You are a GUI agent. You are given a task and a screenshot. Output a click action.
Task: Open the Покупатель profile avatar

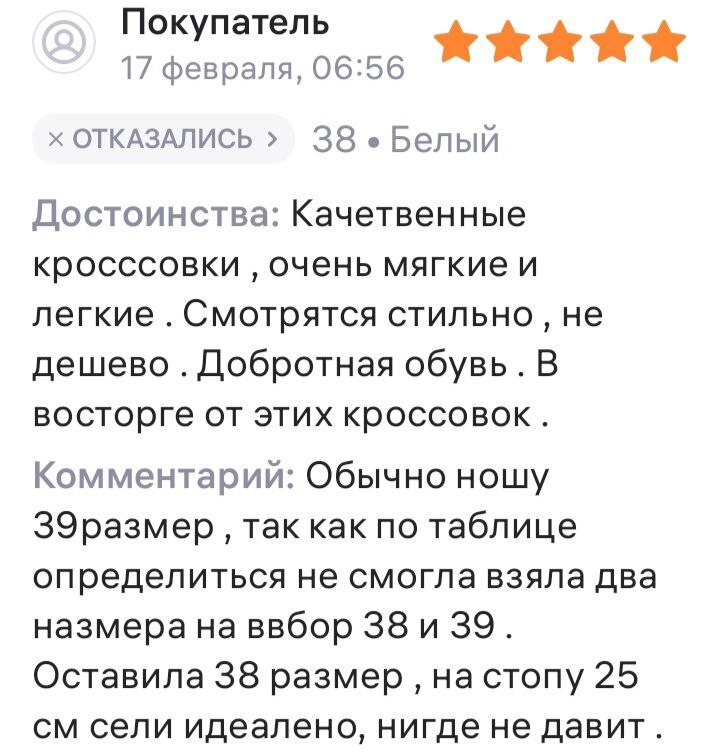click(64, 42)
